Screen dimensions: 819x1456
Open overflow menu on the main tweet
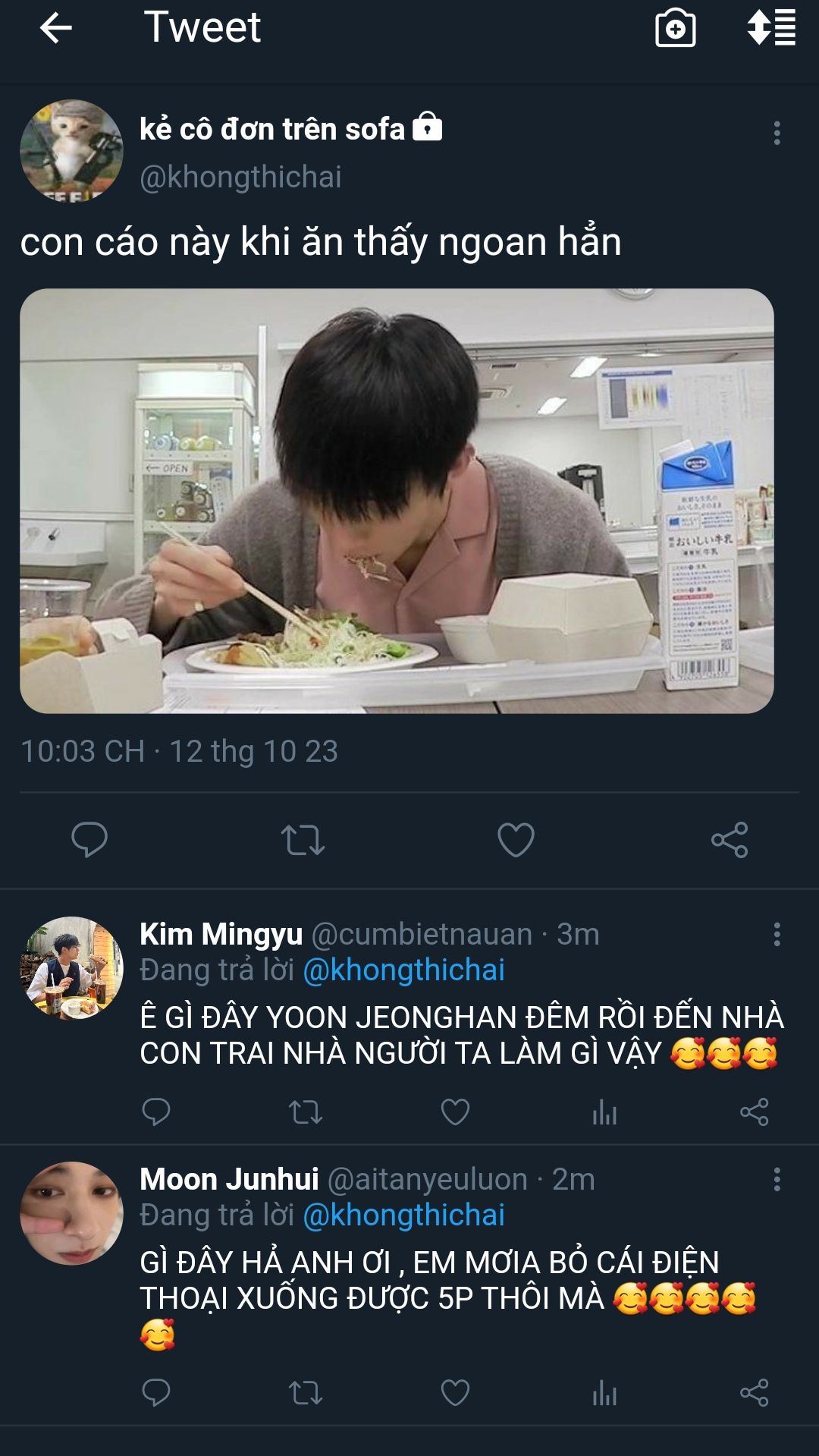pos(777,133)
